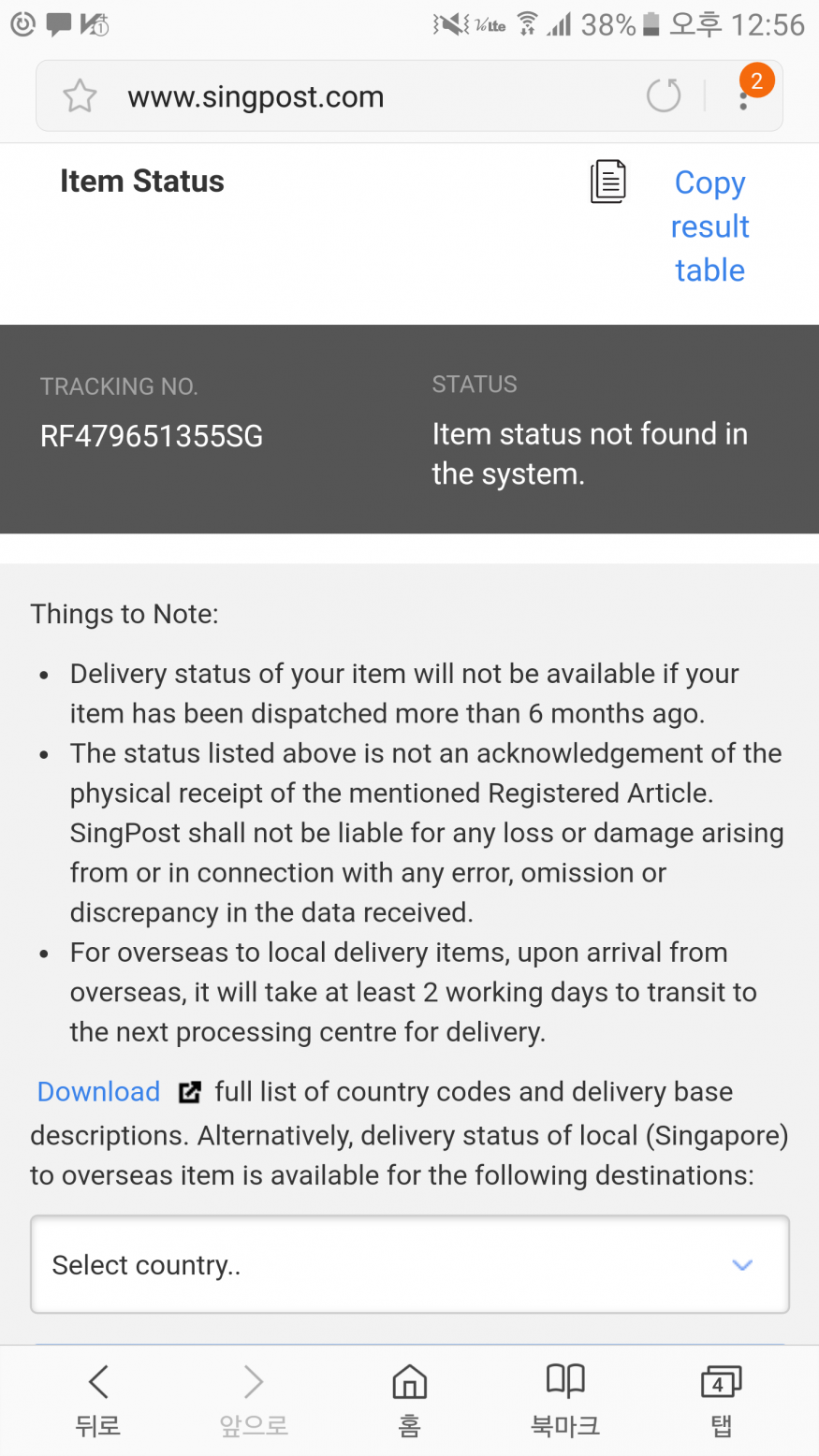Reload the SingPost page
The image size is (819, 1456).
(664, 95)
